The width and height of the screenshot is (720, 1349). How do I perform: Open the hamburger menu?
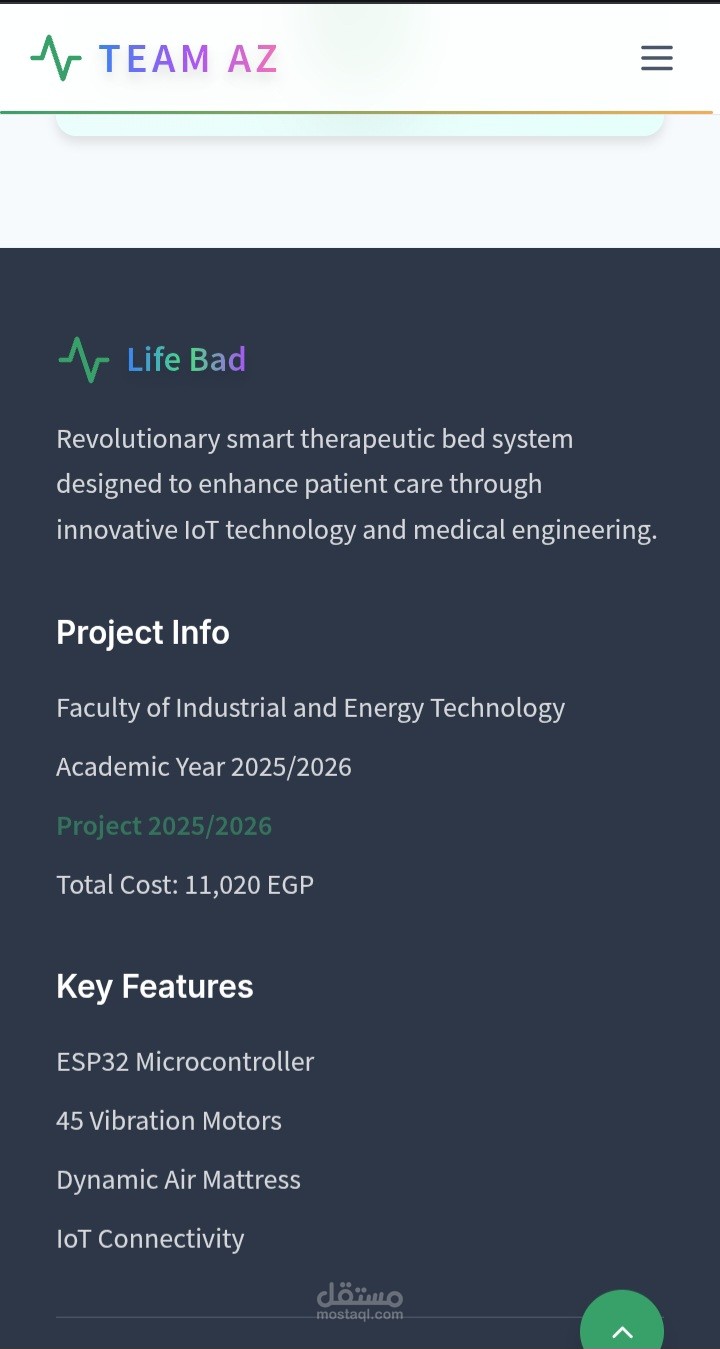(x=656, y=58)
